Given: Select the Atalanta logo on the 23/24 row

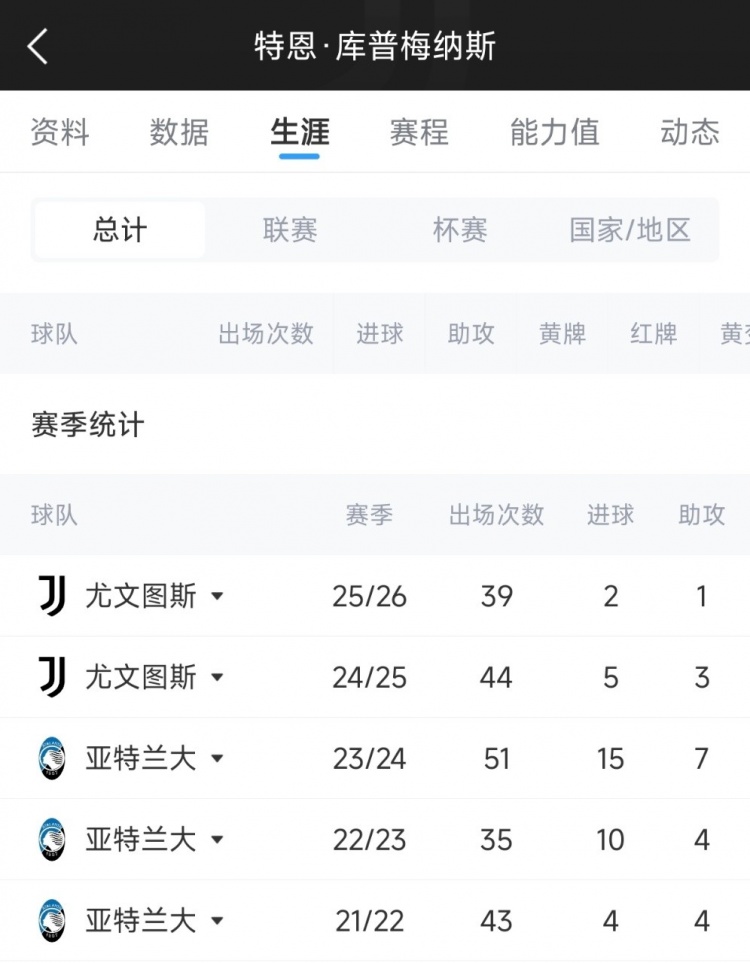Looking at the screenshot, I should (x=50, y=758).
